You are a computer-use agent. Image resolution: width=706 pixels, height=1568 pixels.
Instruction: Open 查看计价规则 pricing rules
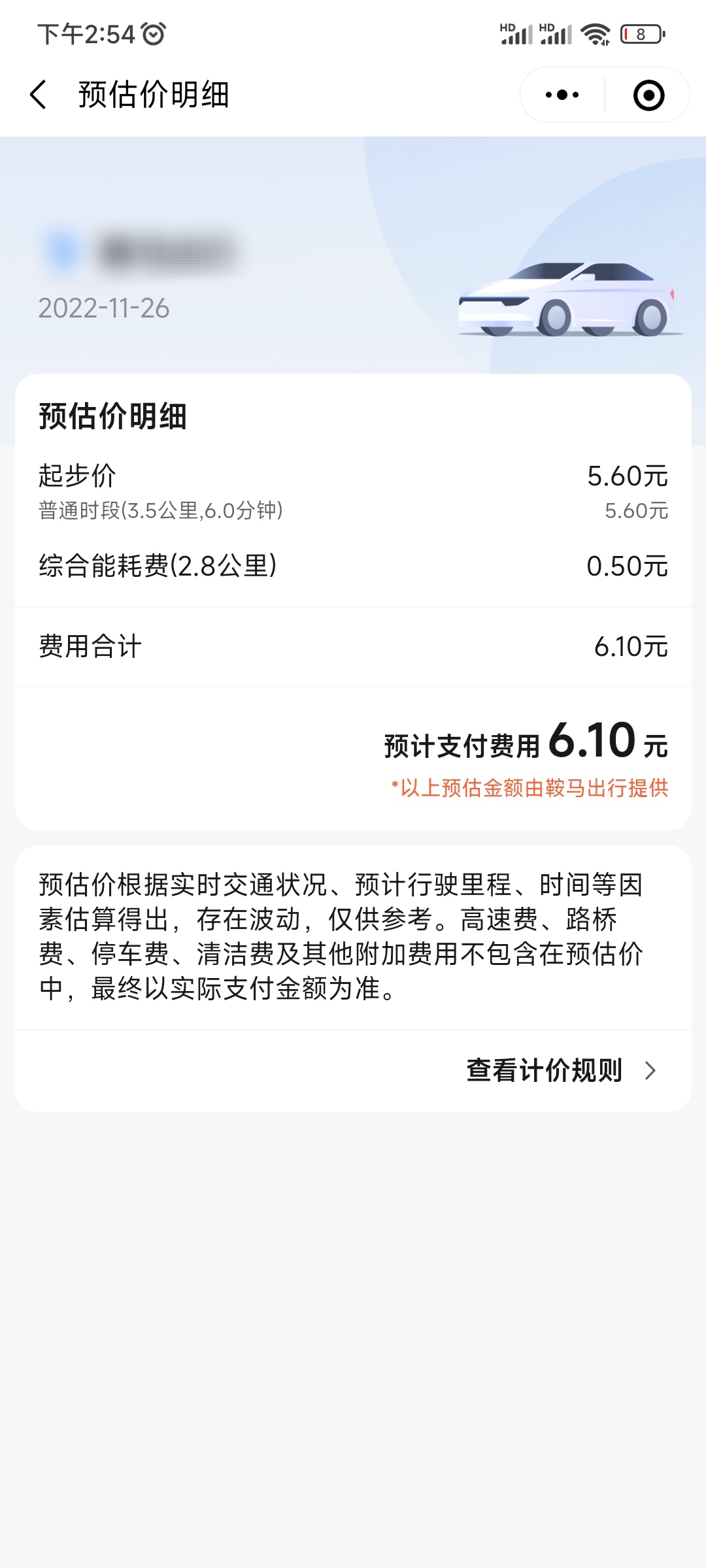560,1070
